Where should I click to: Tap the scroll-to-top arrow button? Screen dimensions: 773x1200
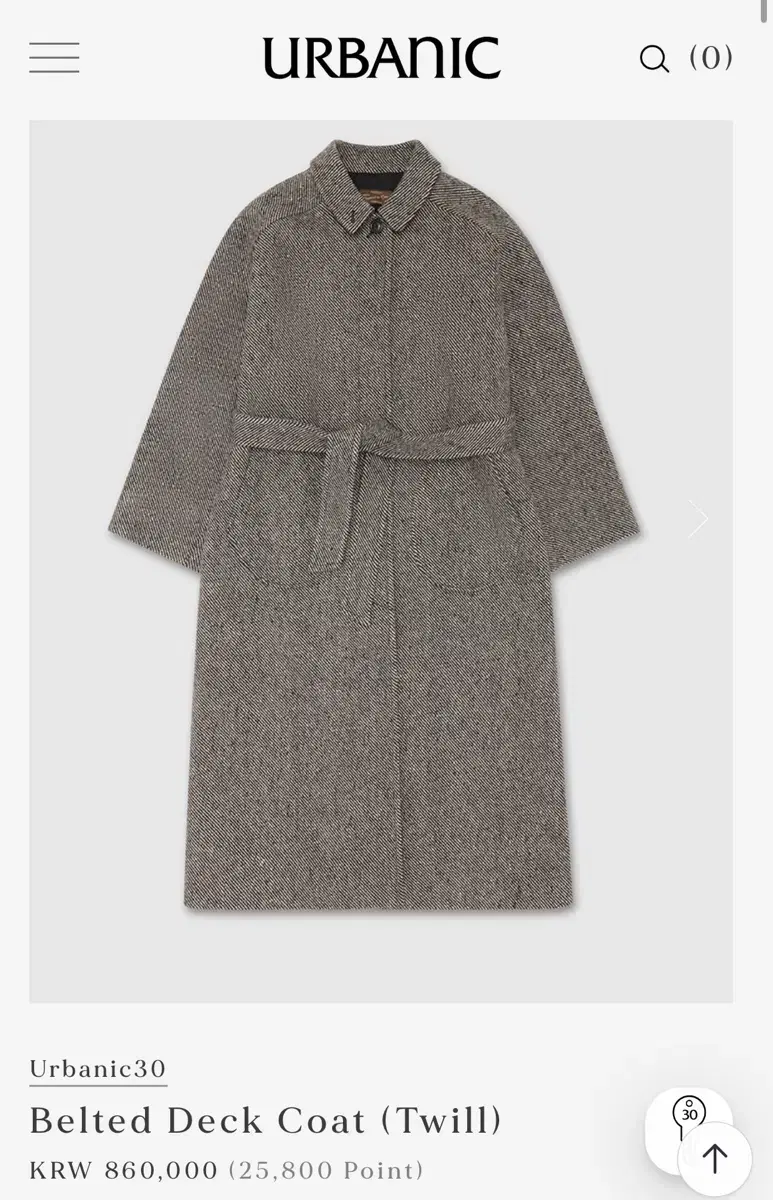point(715,1159)
